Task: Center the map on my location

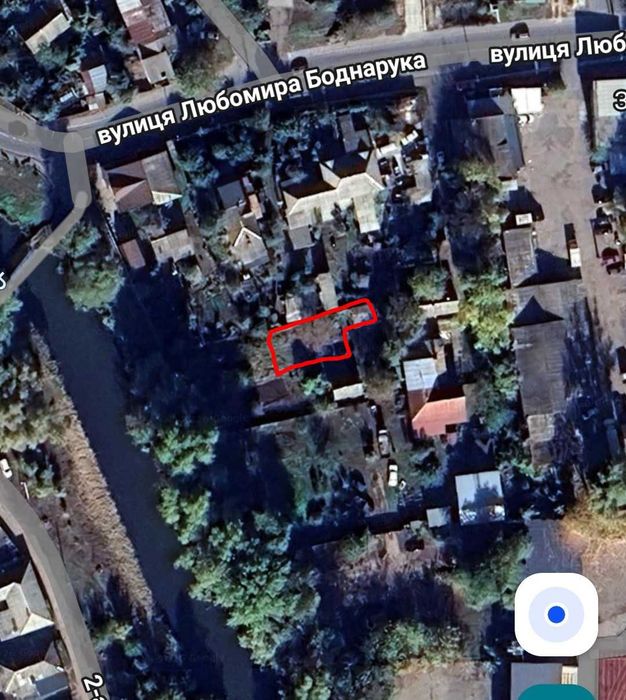Action: coord(556,615)
